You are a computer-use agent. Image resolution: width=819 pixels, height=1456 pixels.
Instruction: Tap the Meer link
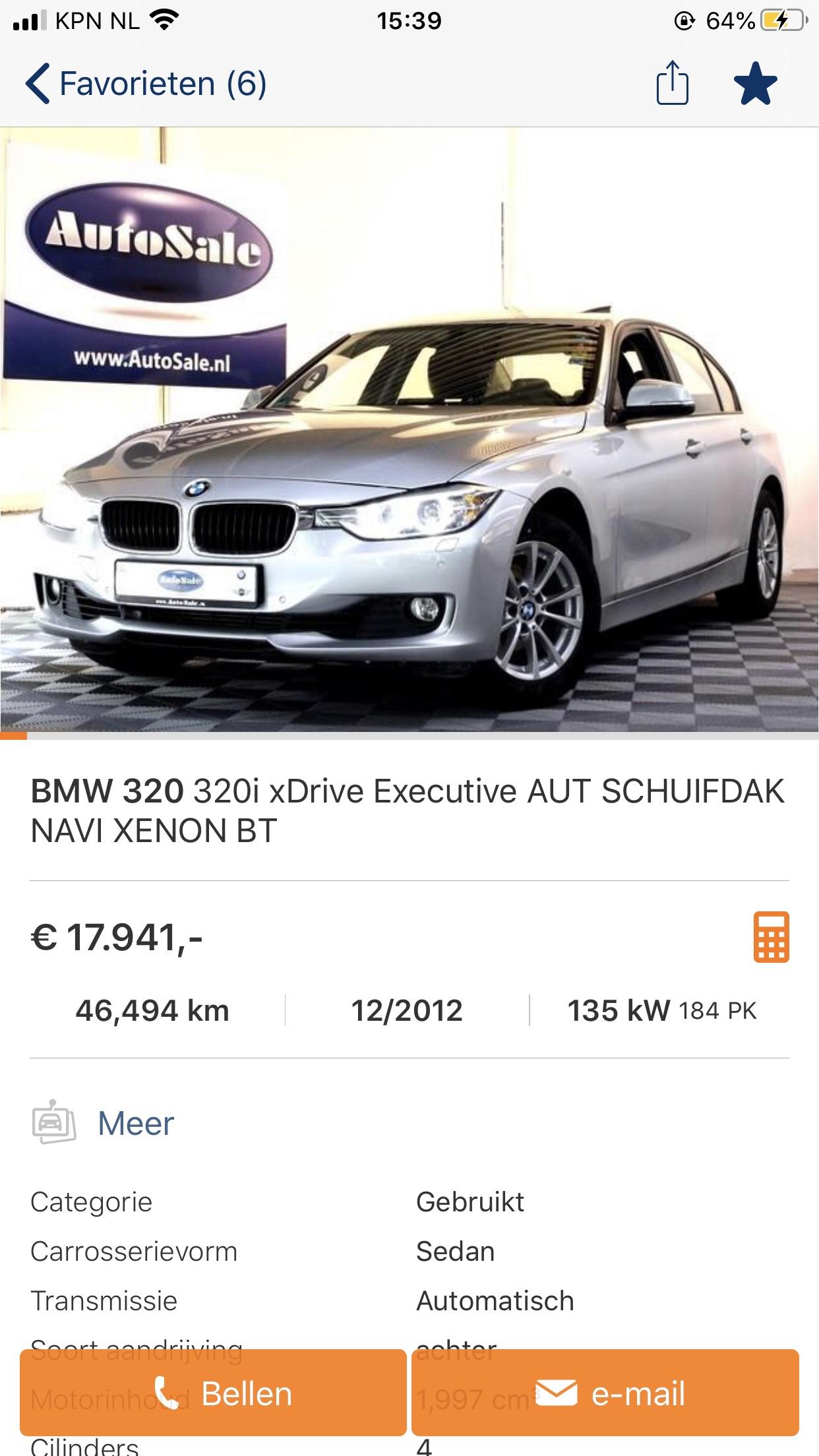coord(135,1123)
